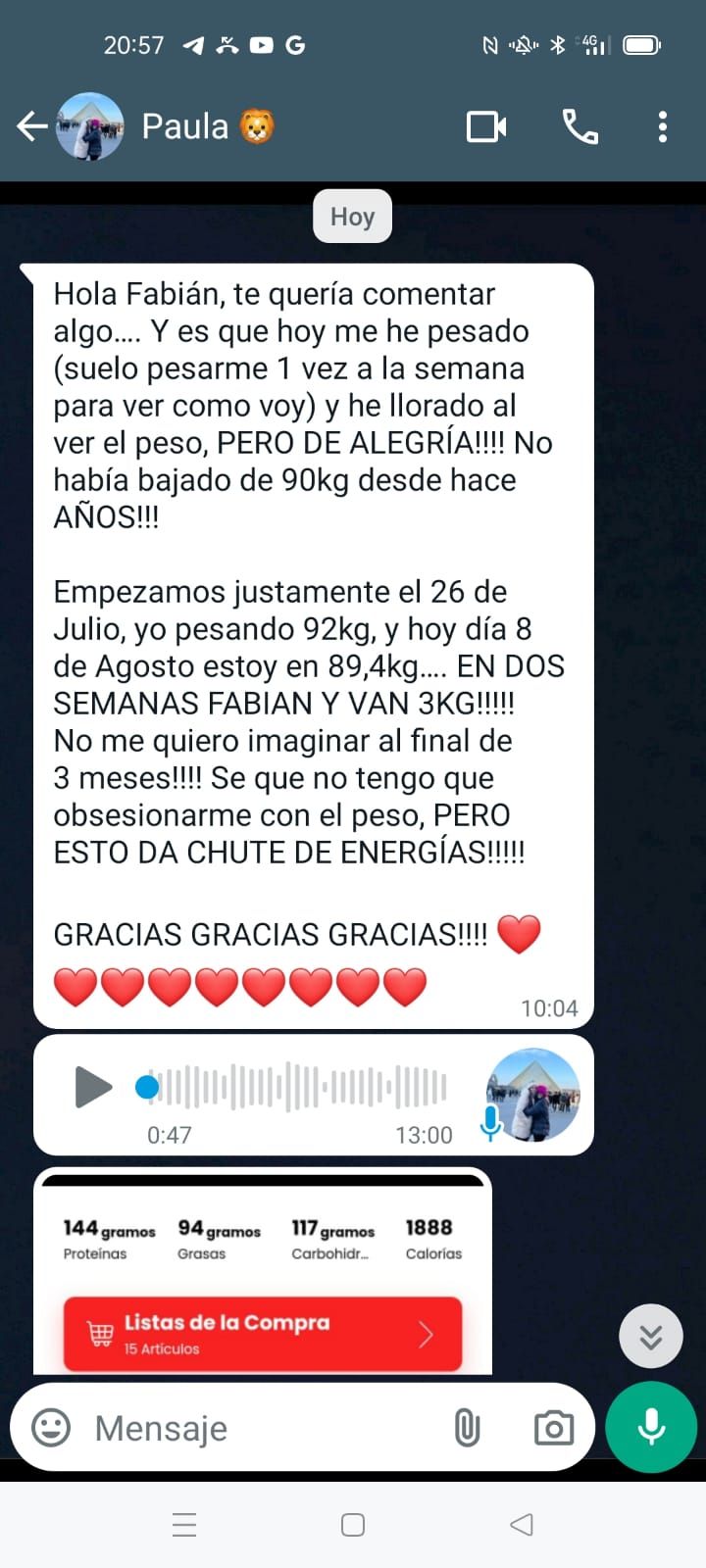The height and width of the screenshot is (1568, 706).
Task: Open the shared Listas de la Compra image
Action: tap(263, 1274)
